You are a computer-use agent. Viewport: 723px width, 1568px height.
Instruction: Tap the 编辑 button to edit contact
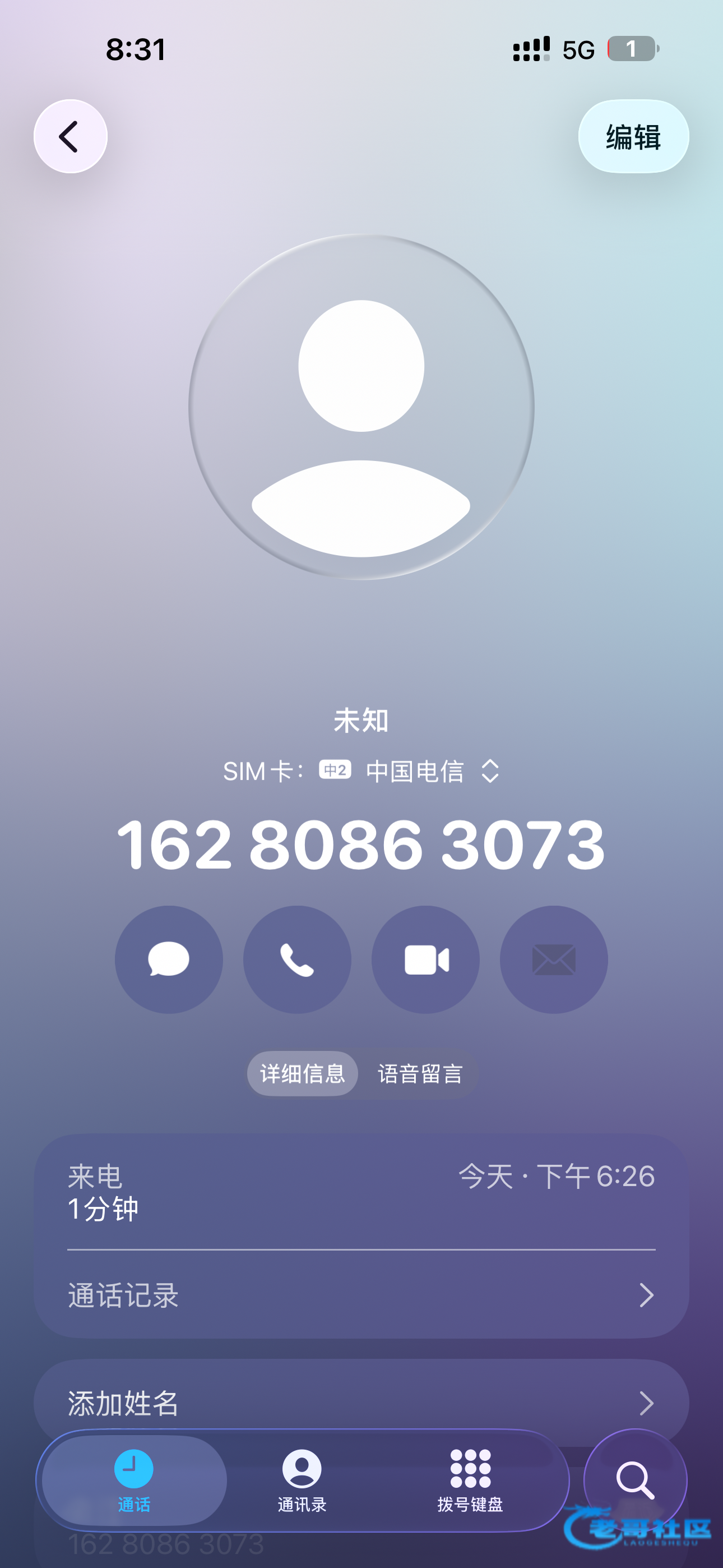click(x=633, y=136)
